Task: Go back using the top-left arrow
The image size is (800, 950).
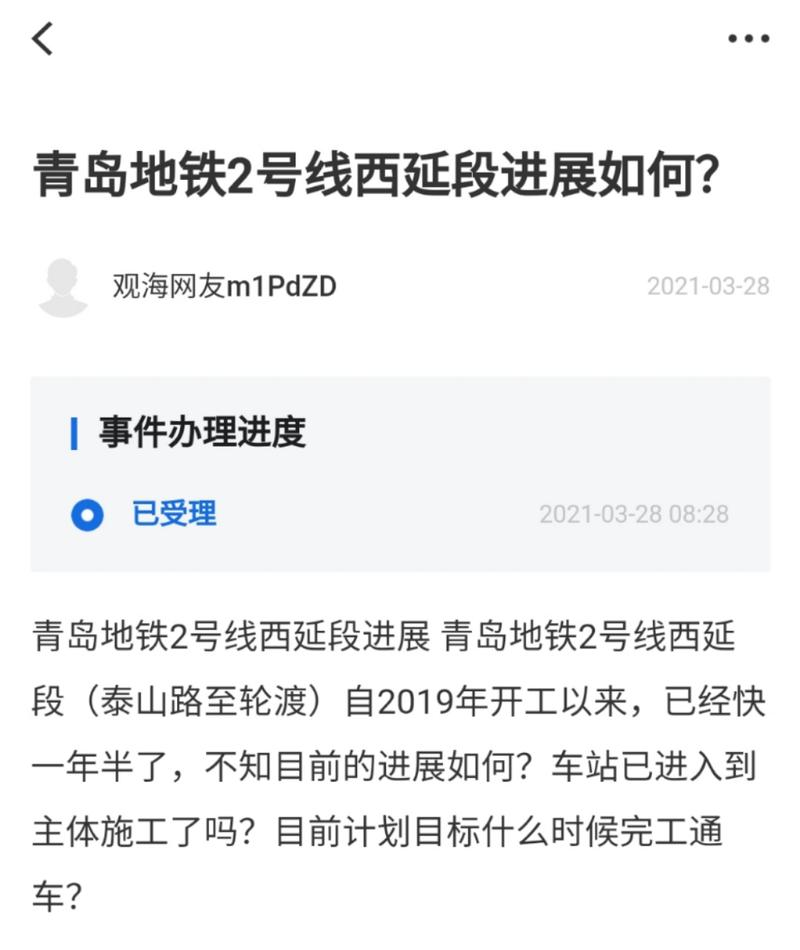Action: click(x=42, y=39)
